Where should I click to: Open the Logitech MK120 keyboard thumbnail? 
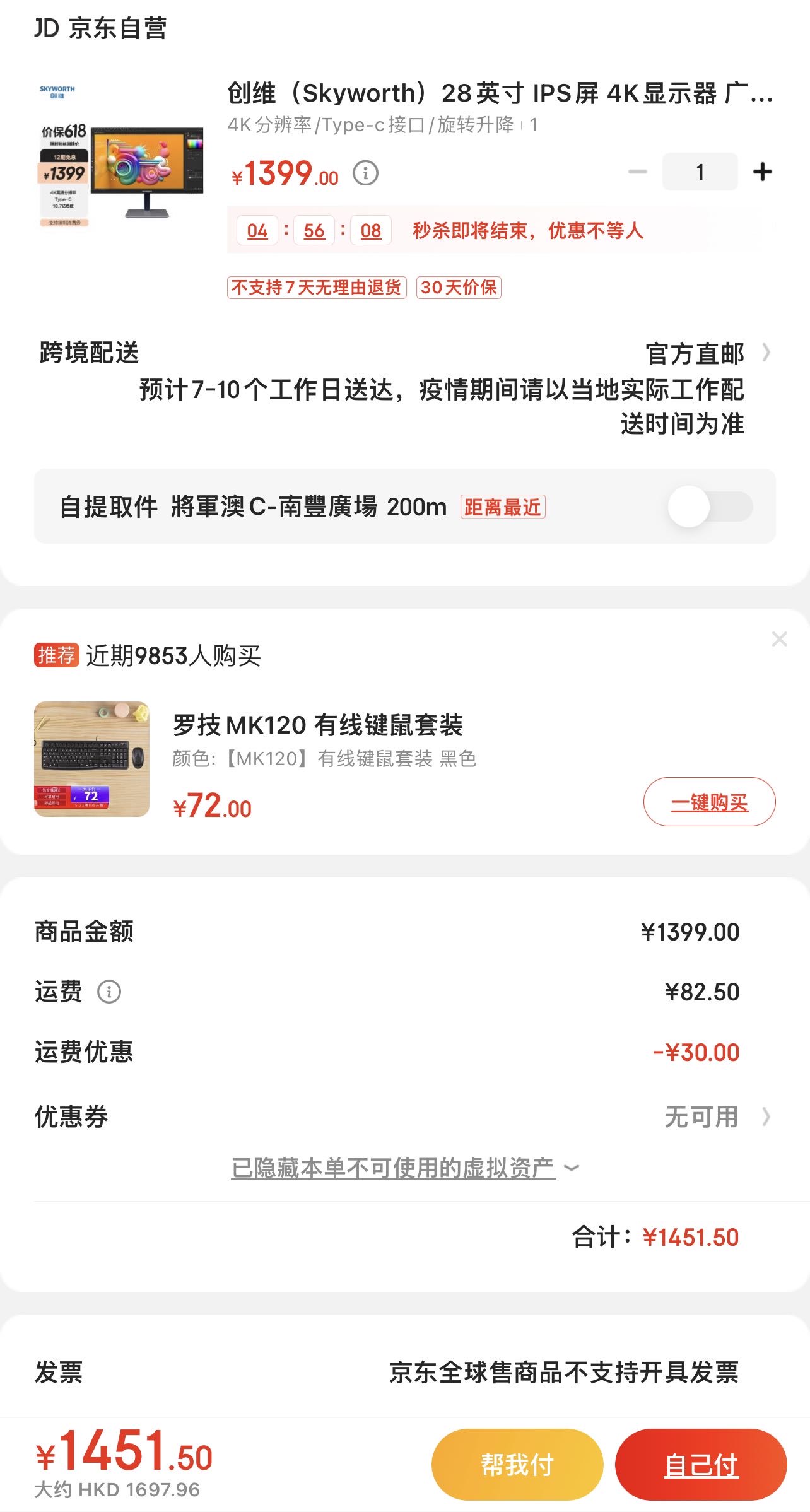click(x=92, y=759)
